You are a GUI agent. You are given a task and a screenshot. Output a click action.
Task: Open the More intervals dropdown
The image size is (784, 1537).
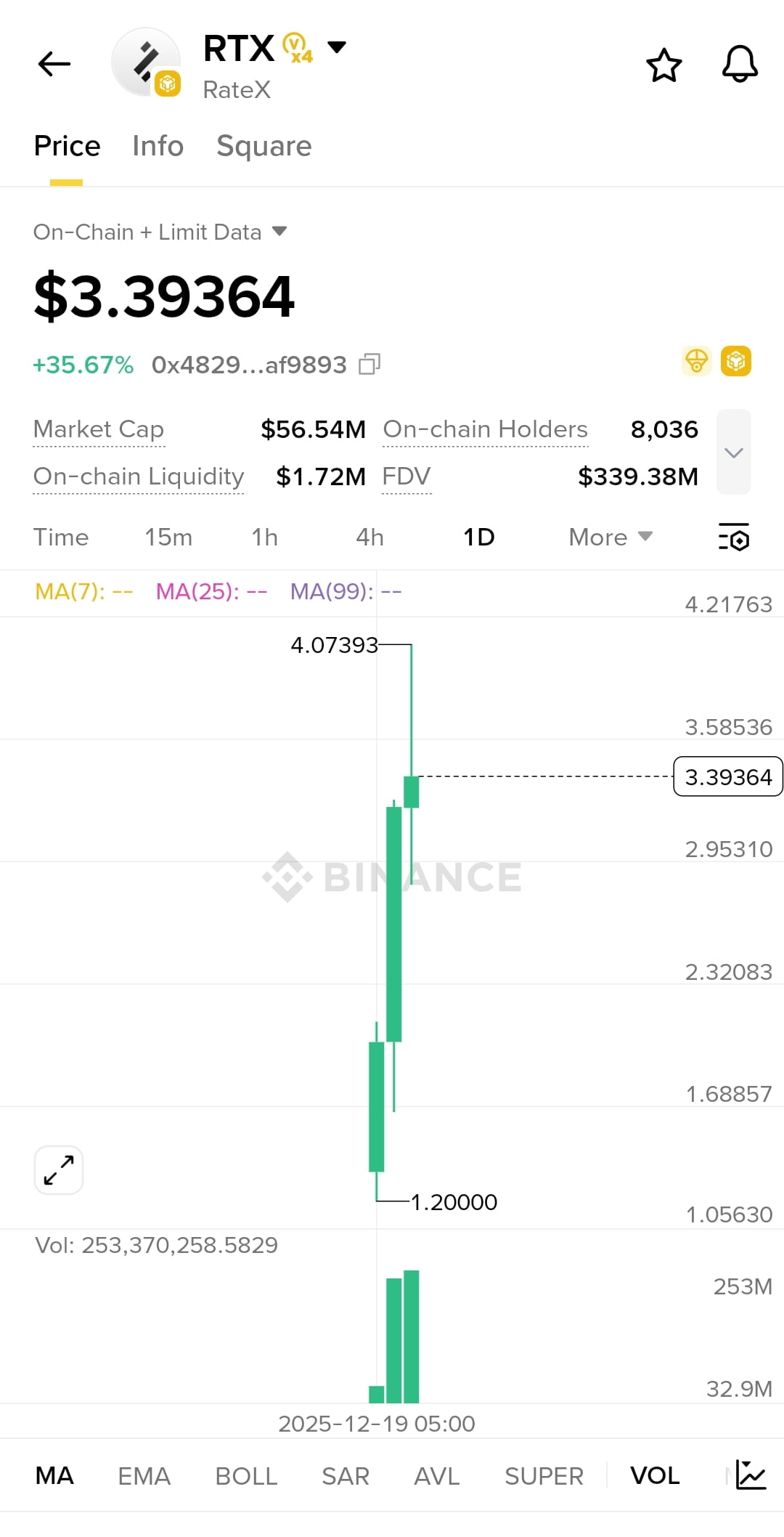(x=611, y=537)
